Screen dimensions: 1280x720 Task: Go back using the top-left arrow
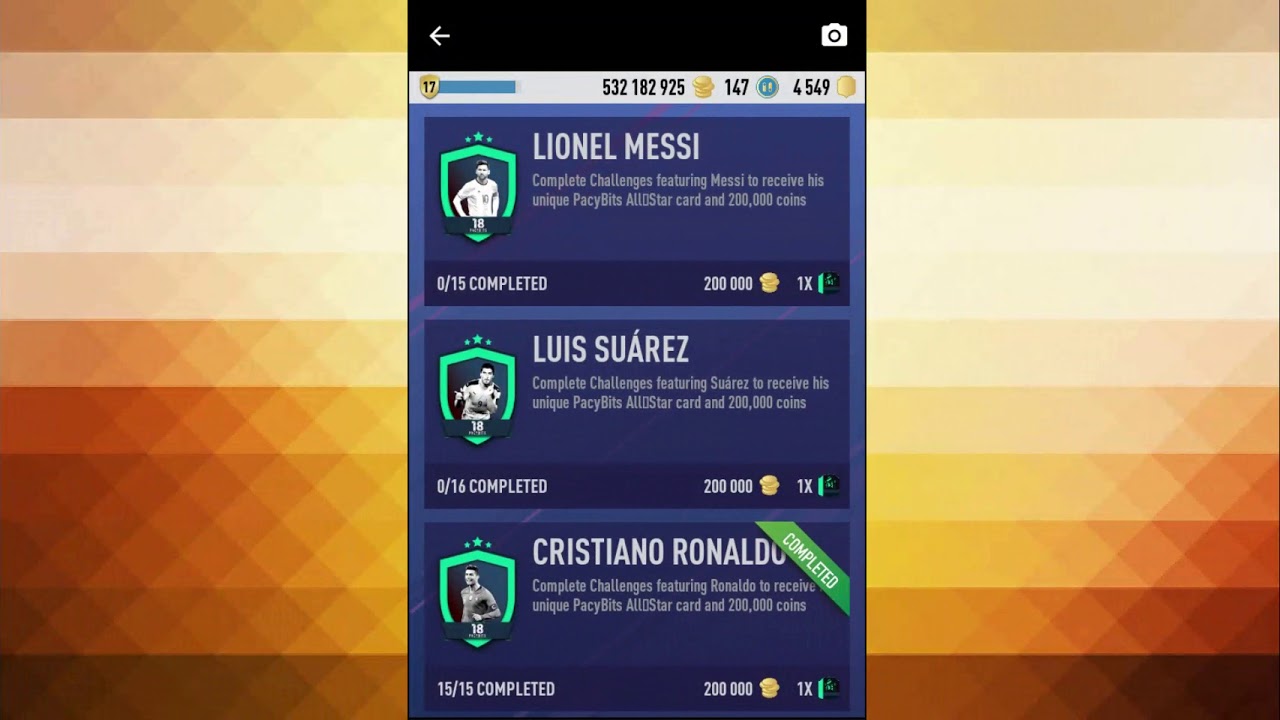tap(440, 36)
